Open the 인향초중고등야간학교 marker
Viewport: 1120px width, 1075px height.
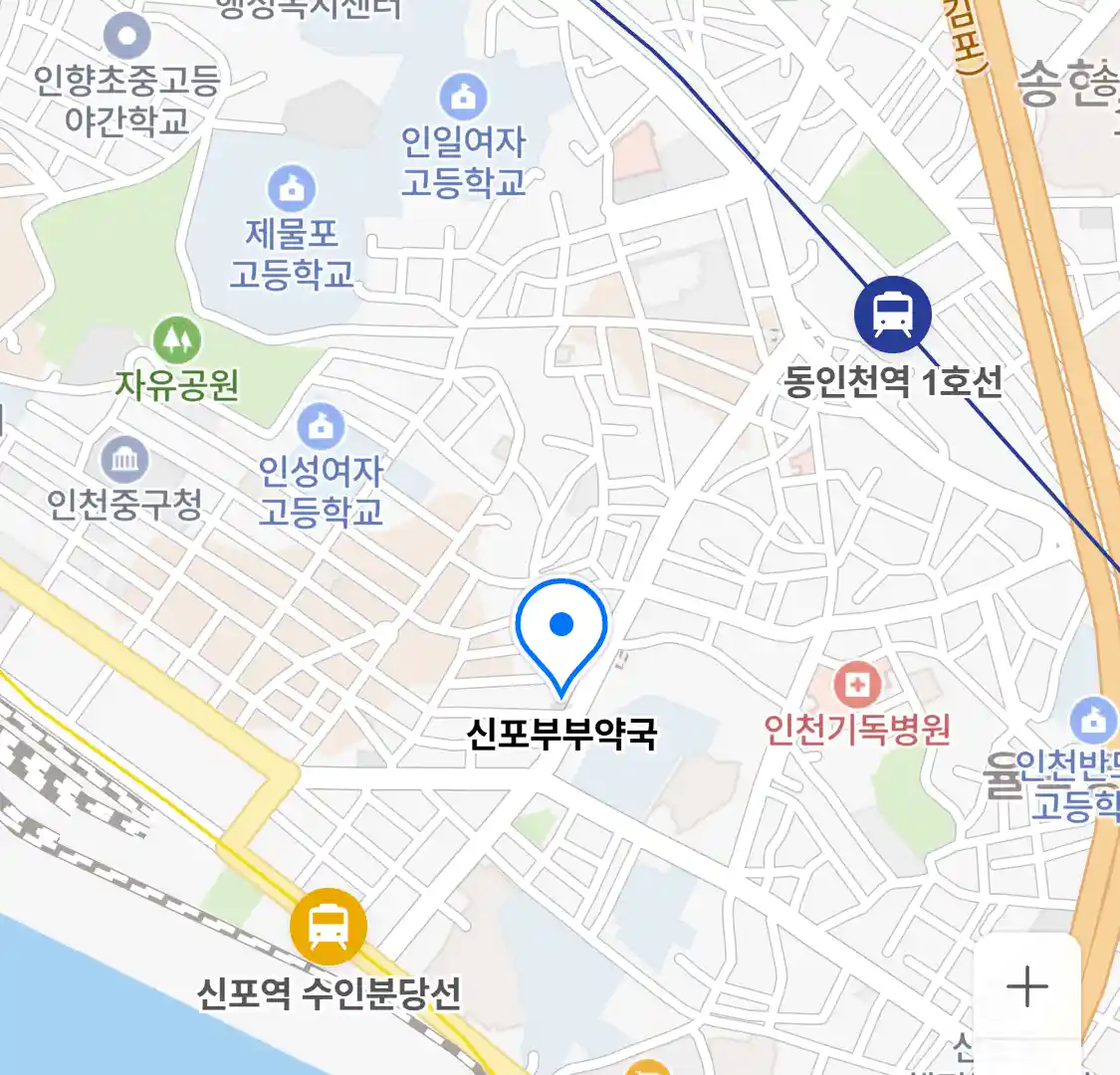tap(127, 38)
